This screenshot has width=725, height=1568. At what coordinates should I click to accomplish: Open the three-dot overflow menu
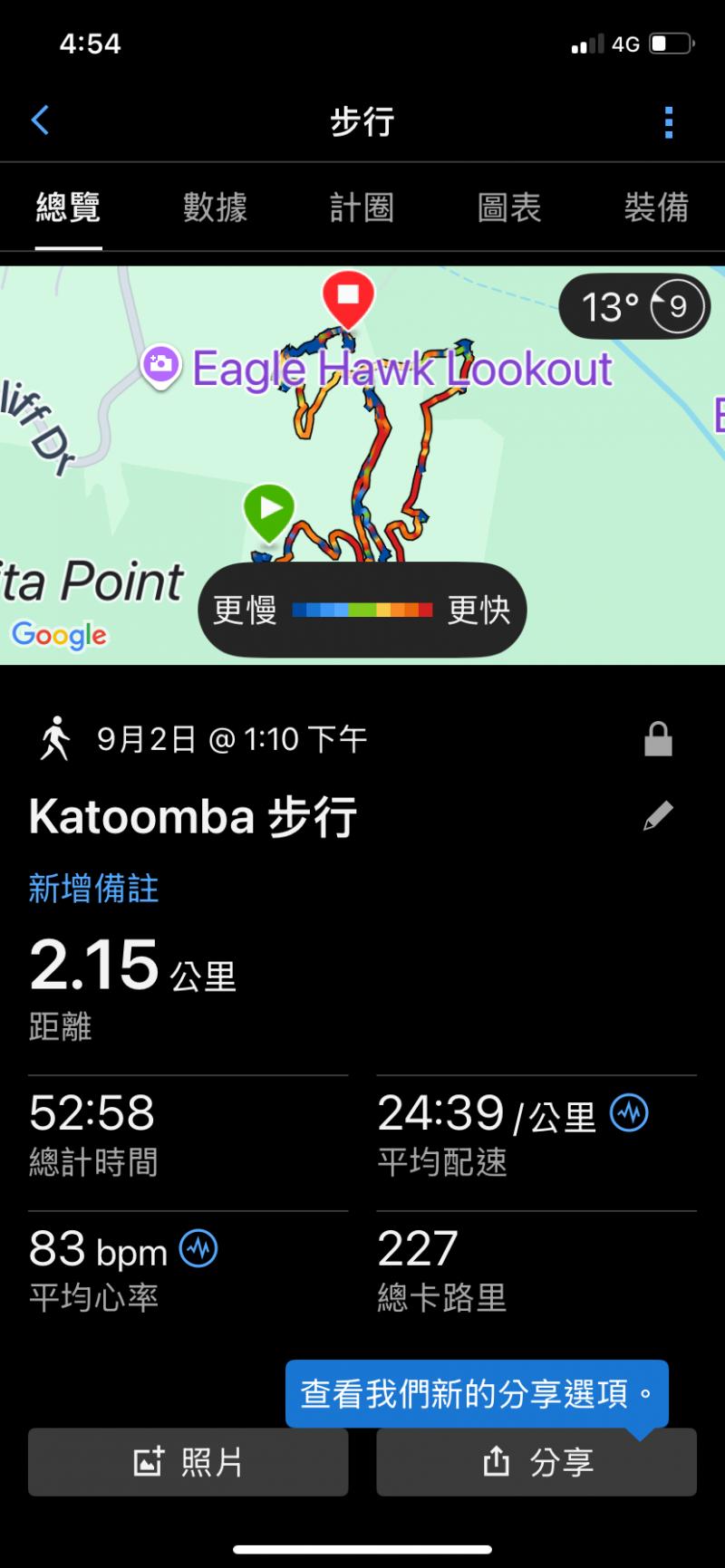[668, 122]
